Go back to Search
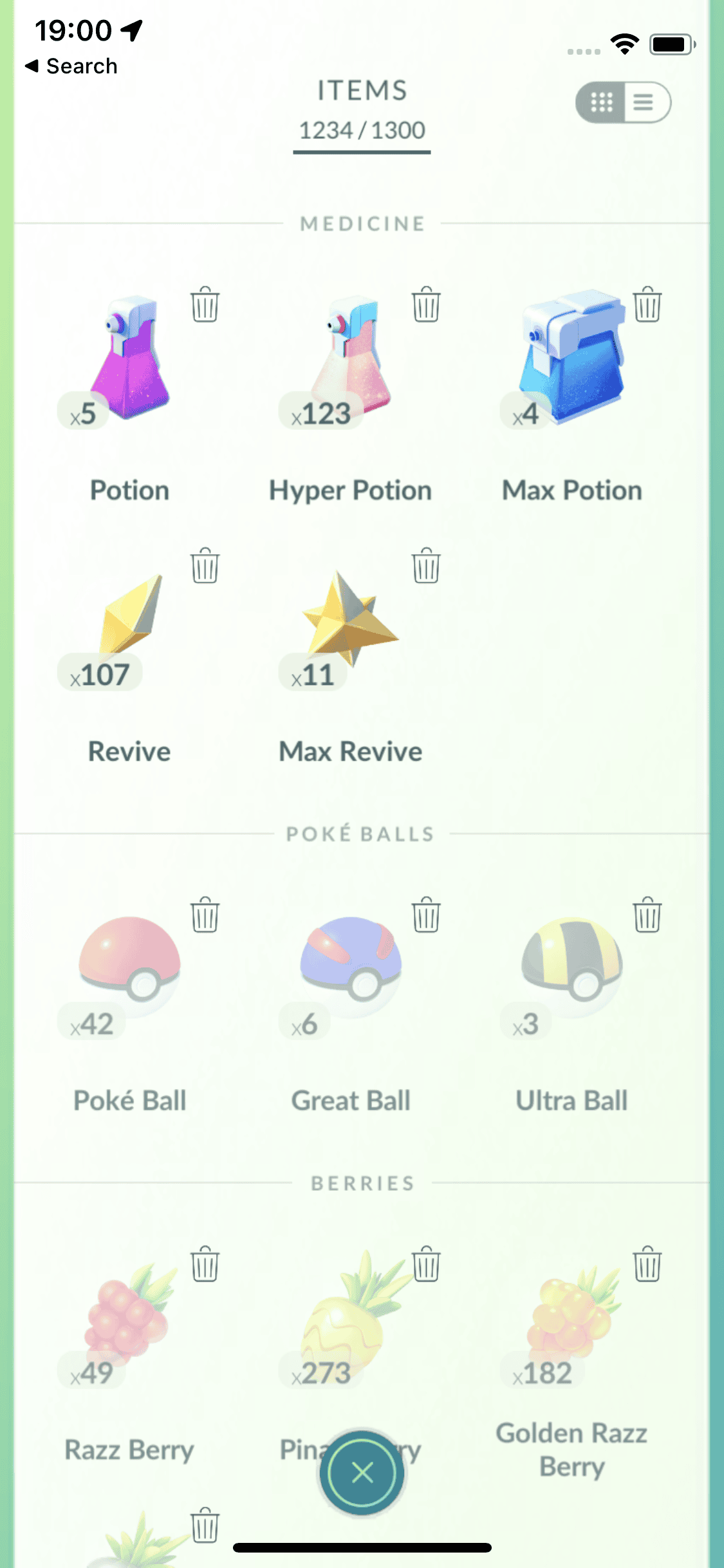Viewport: 724px width, 1568px height. tap(71, 66)
